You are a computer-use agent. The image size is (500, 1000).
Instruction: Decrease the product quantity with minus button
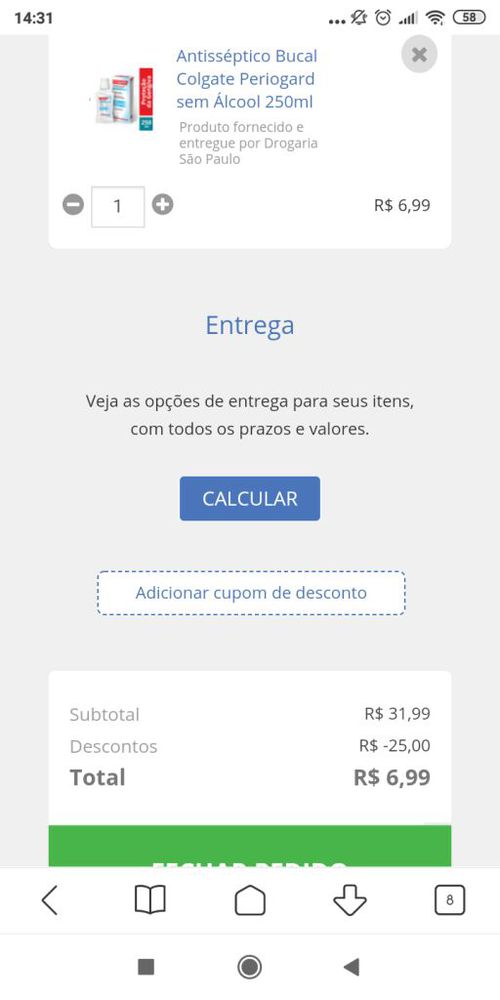coord(73,205)
